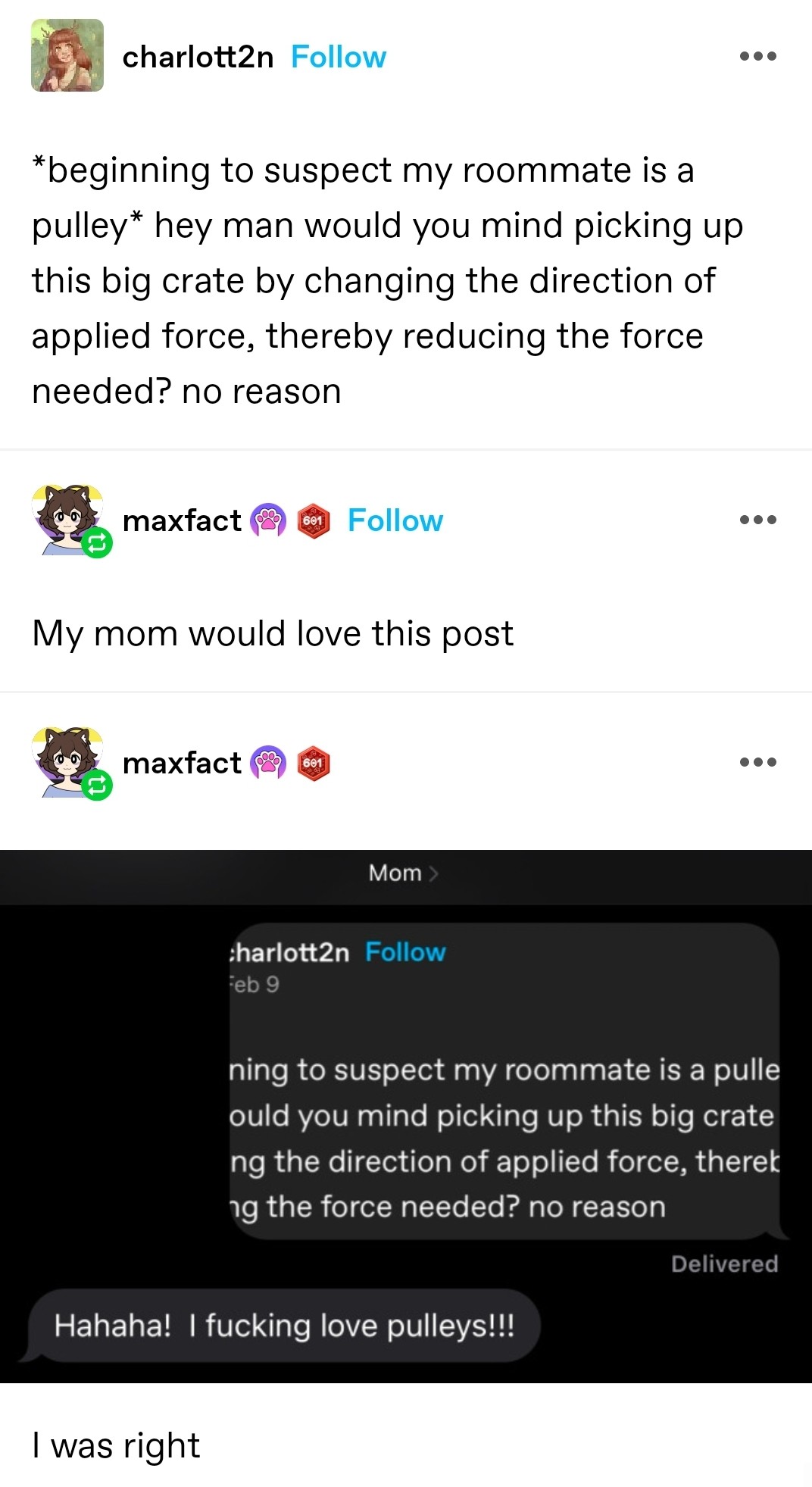Open maxfact's username on "I was right" reblog

tap(182, 763)
